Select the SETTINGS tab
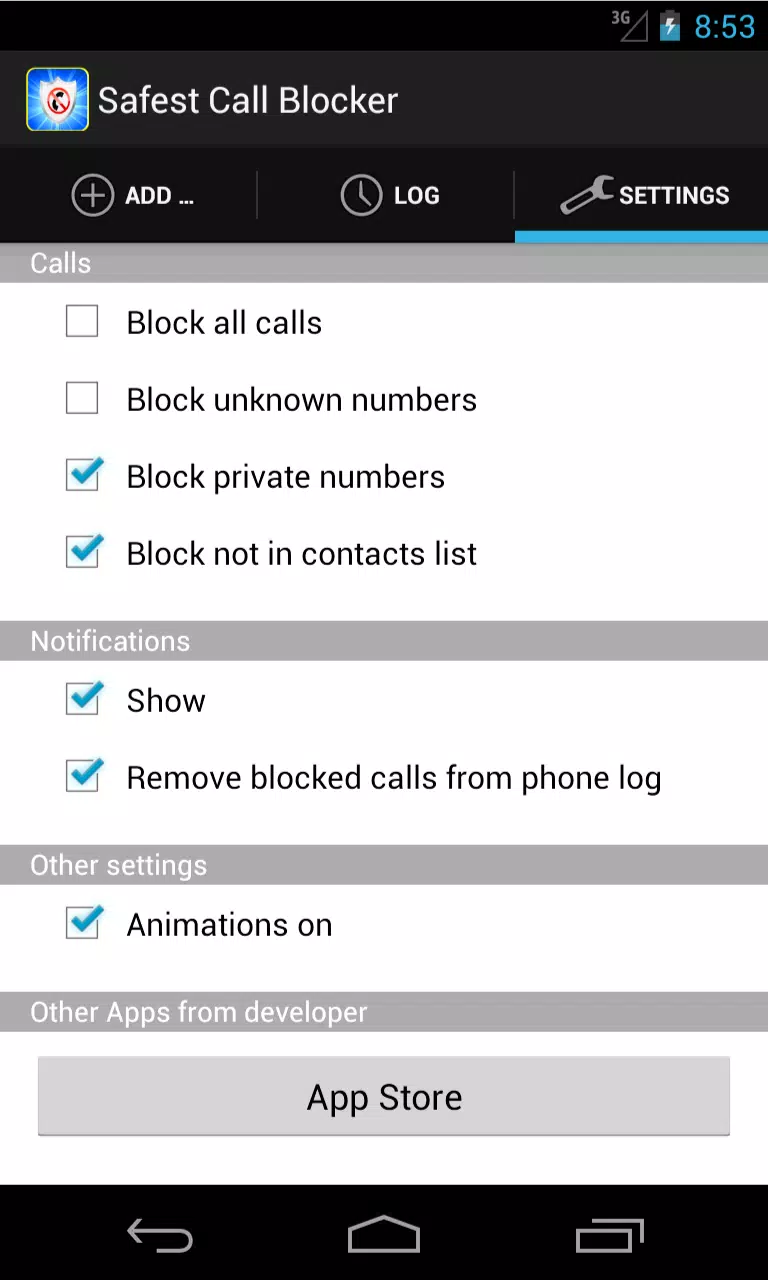This screenshot has width=768, height=1280. click(643, 196)
